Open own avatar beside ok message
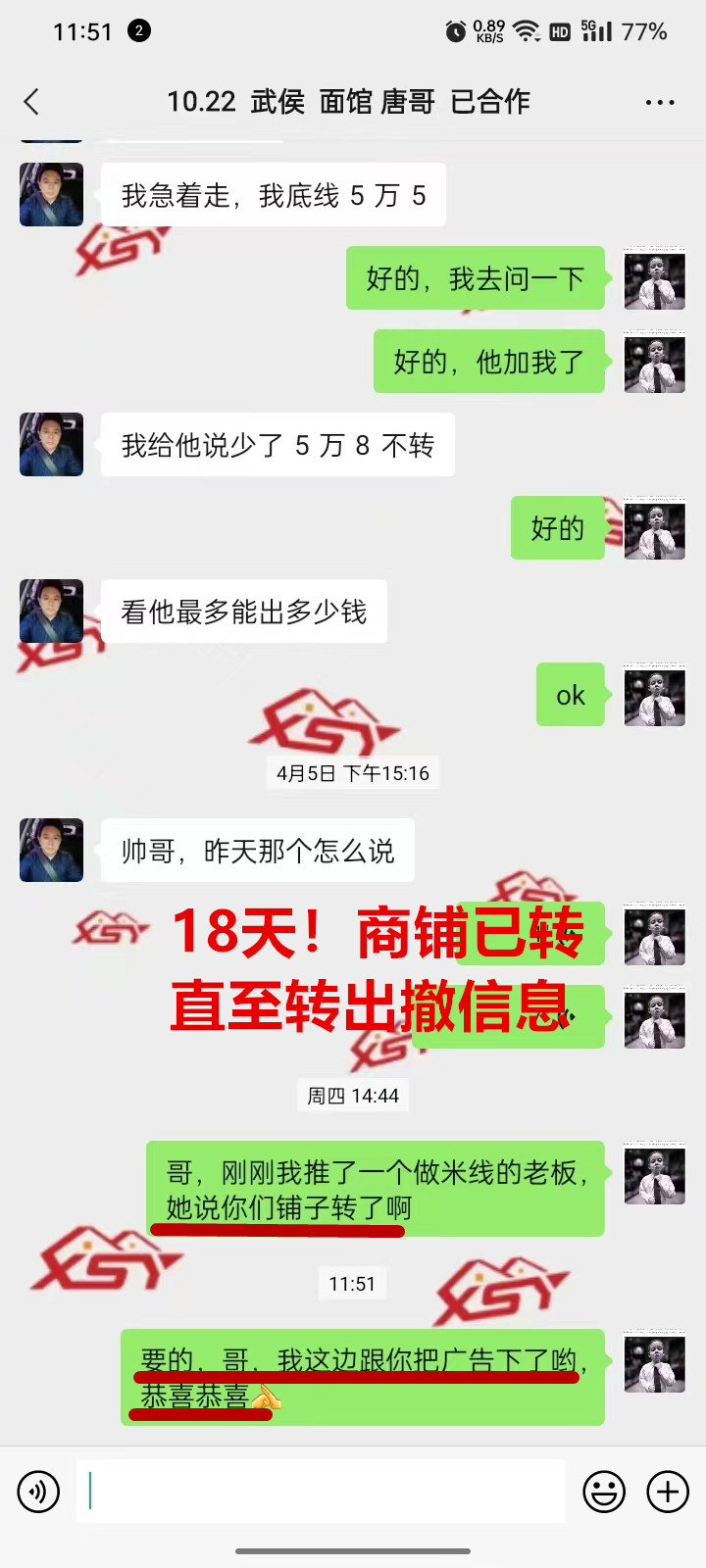Screen dimensions: 706x1568 [654, 695]
